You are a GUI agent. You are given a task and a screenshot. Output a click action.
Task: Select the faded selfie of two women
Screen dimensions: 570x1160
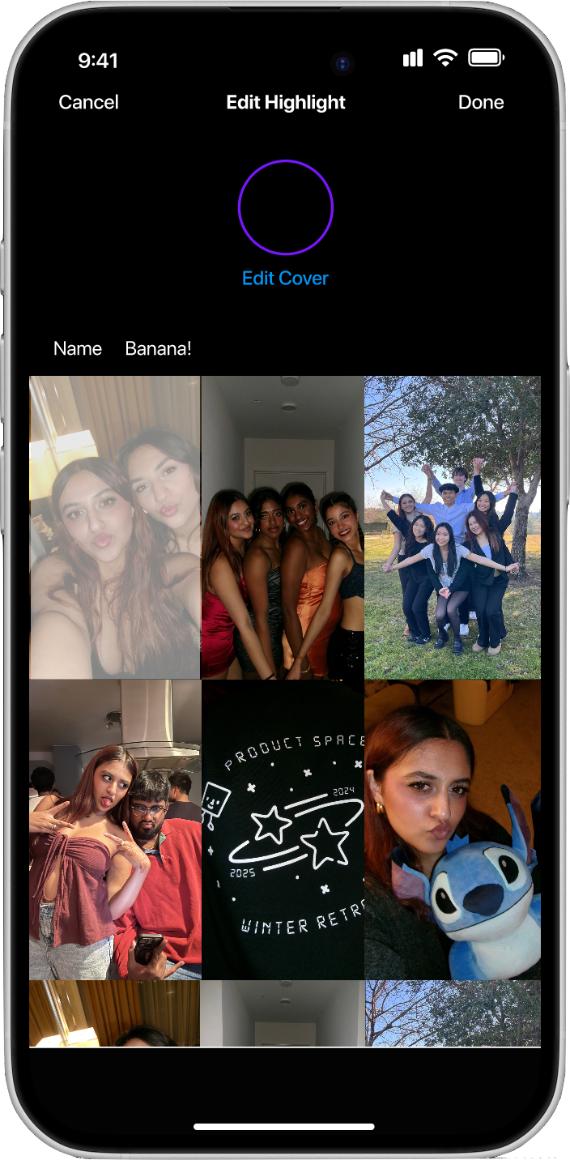click(x=115, y=527)
